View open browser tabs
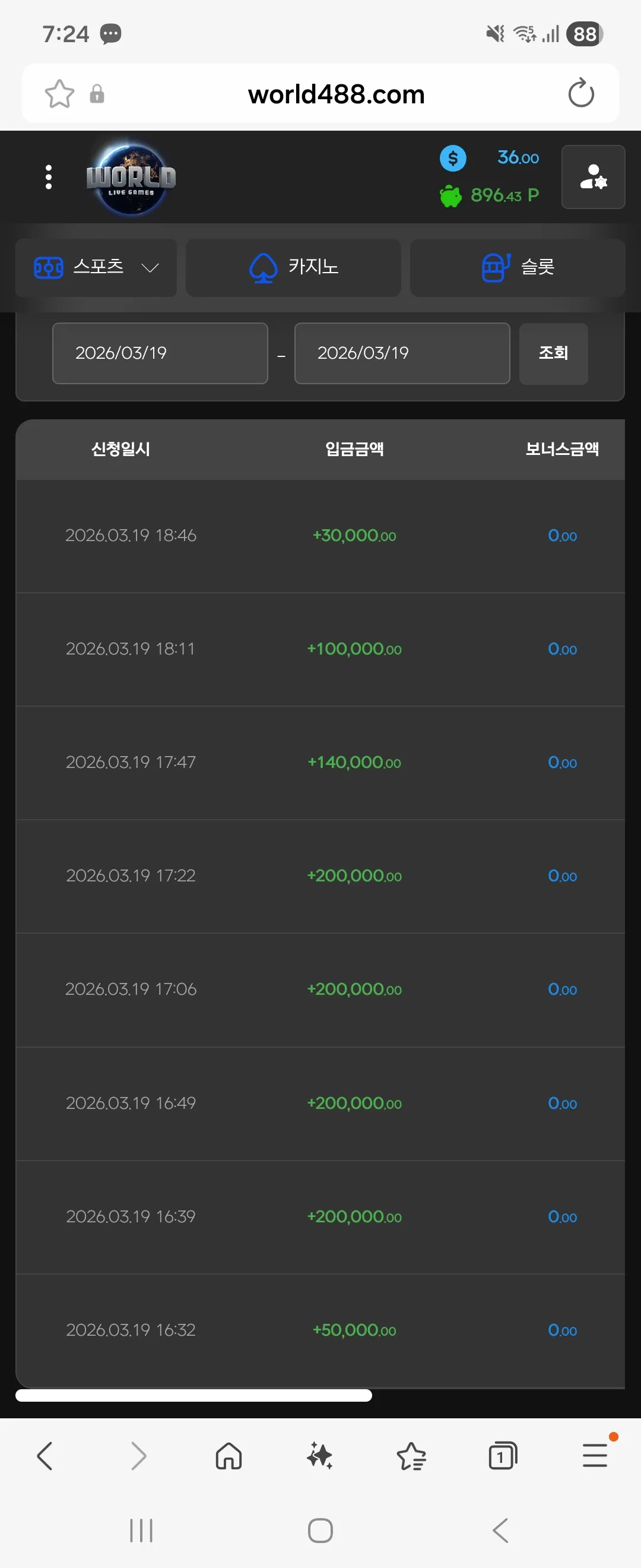Image resolution: width=641 pixels, height=1568 pixels. click(503, 1456)
